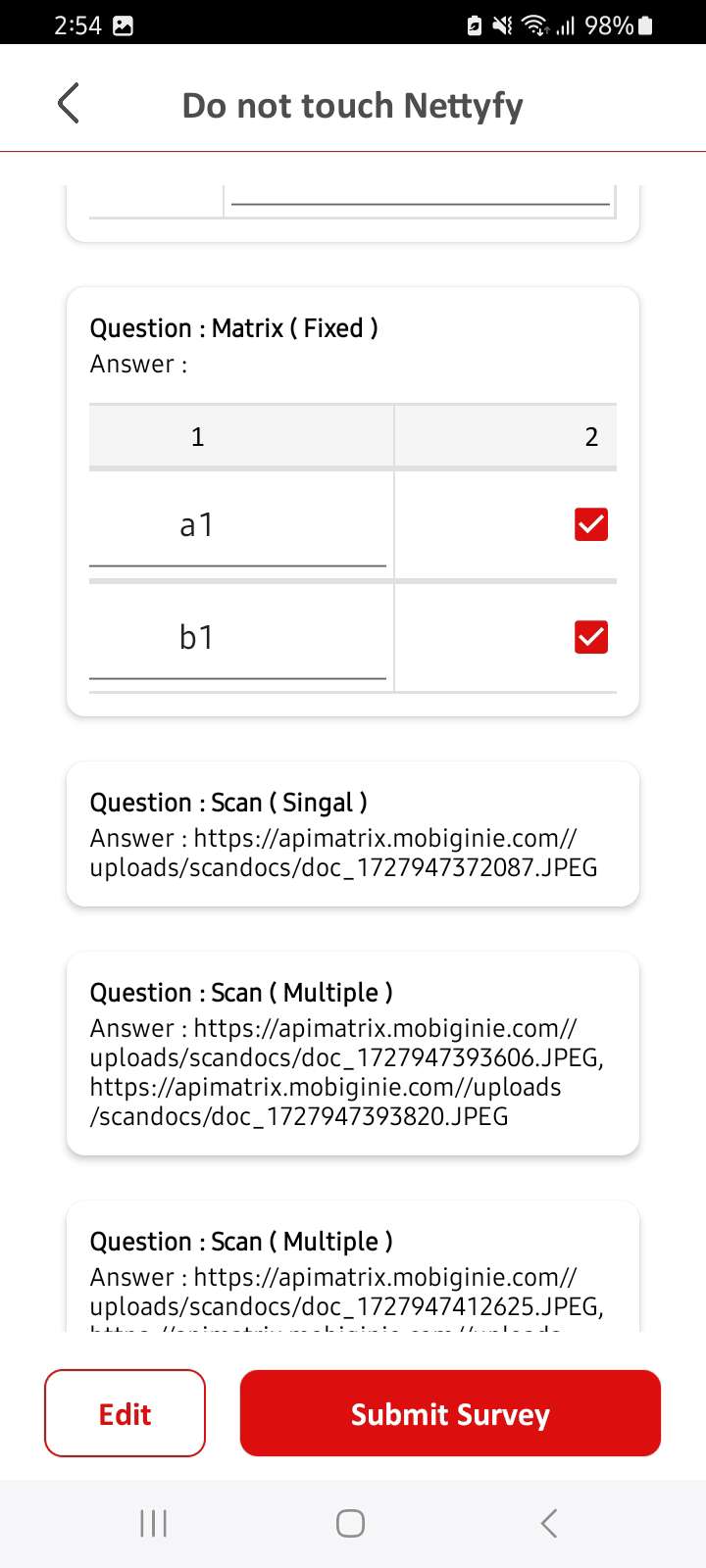This screenshot has width=706, height=1568.
Task: Tap the Edit button
Action: pos(125,1413)
